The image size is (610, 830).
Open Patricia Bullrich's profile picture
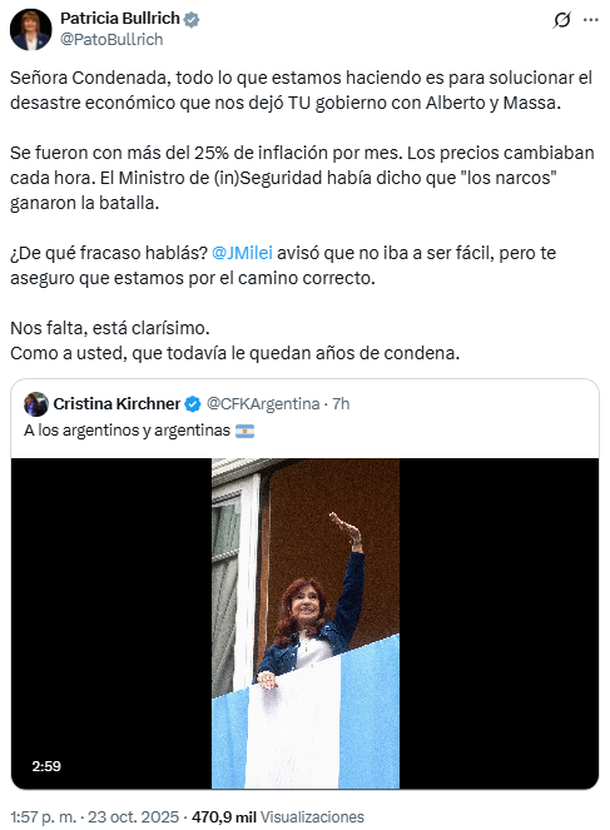point(30,29)
